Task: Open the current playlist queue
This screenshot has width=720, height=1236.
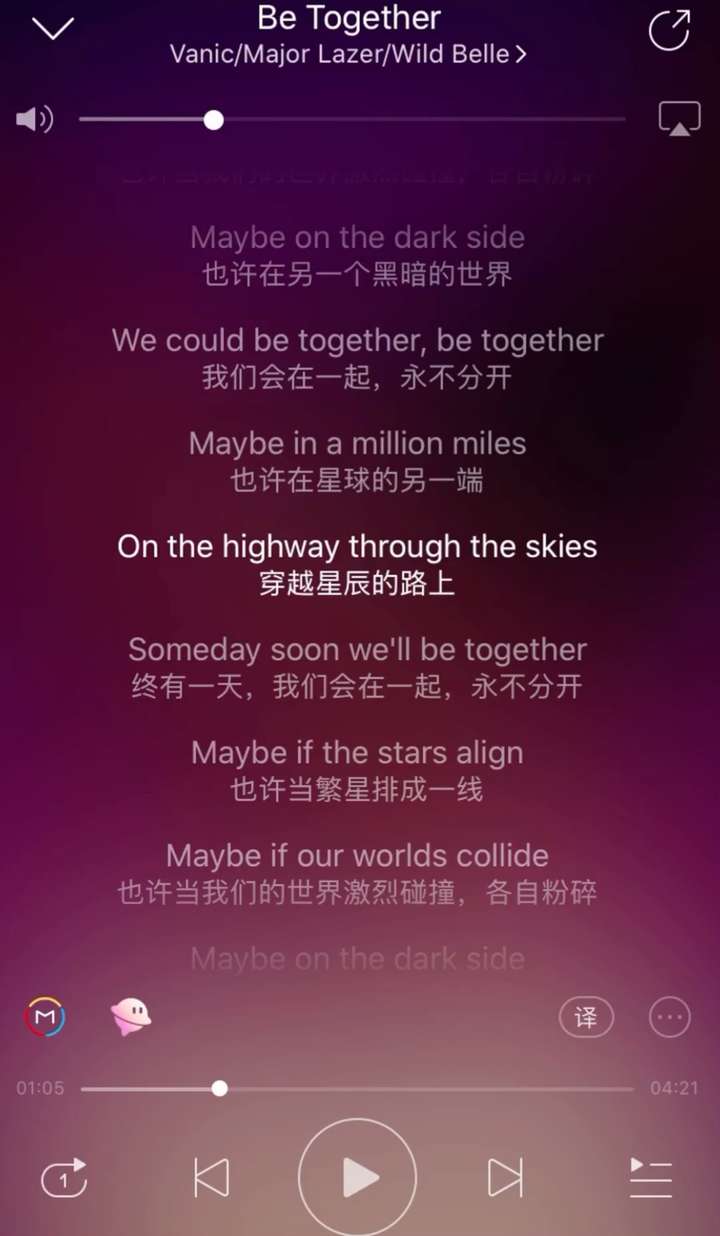Action: (x=651, y=1178)
